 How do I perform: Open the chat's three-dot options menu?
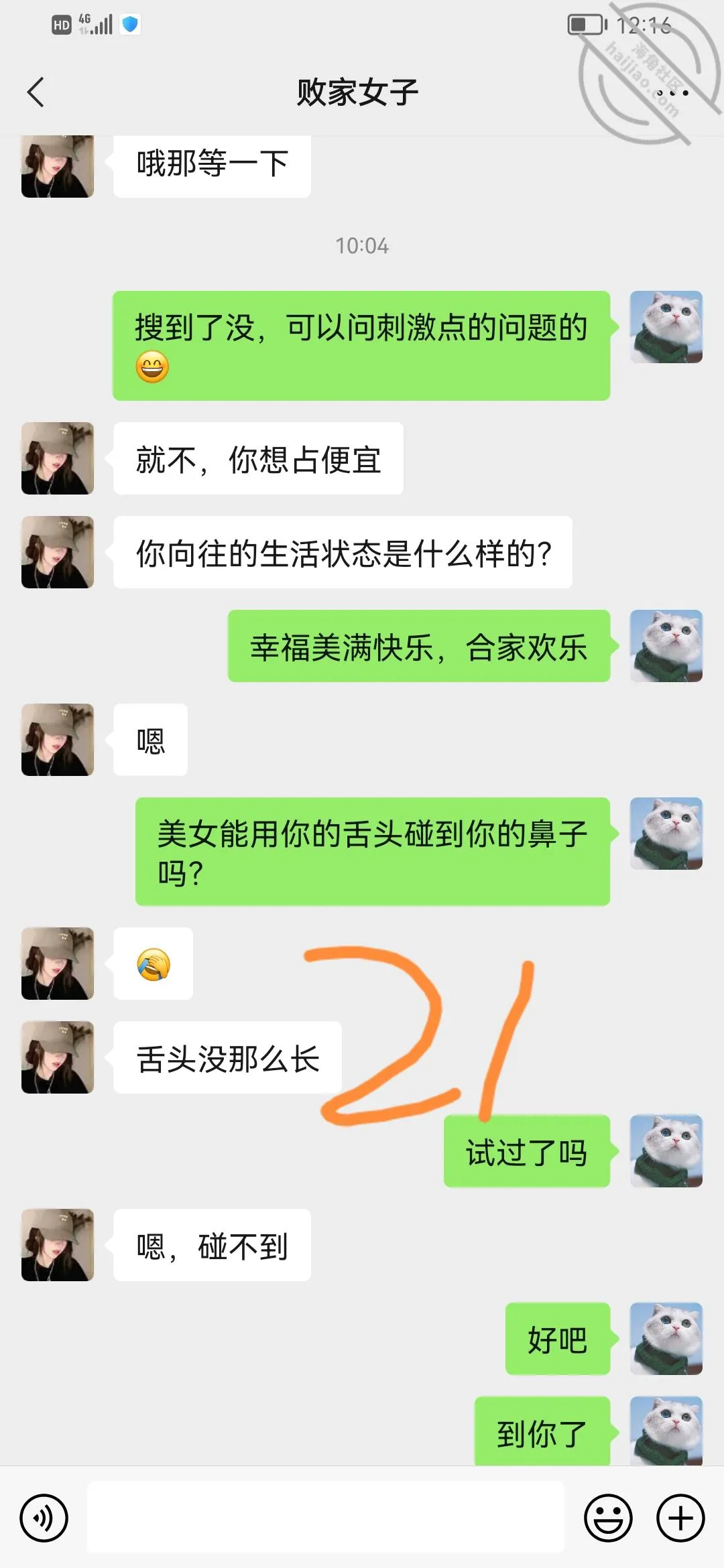(672, 93)
